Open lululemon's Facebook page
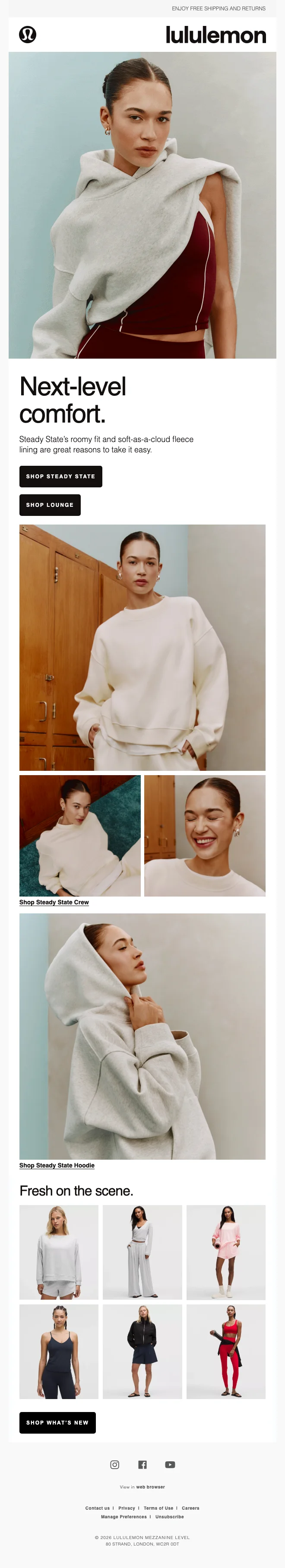Screen dimensions: 285x1568 tap(142, 1465)
